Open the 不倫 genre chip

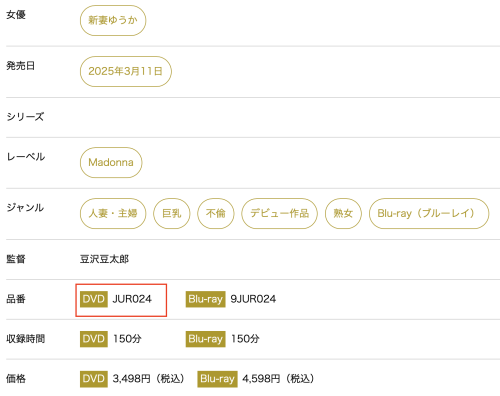tap(216, 213)
